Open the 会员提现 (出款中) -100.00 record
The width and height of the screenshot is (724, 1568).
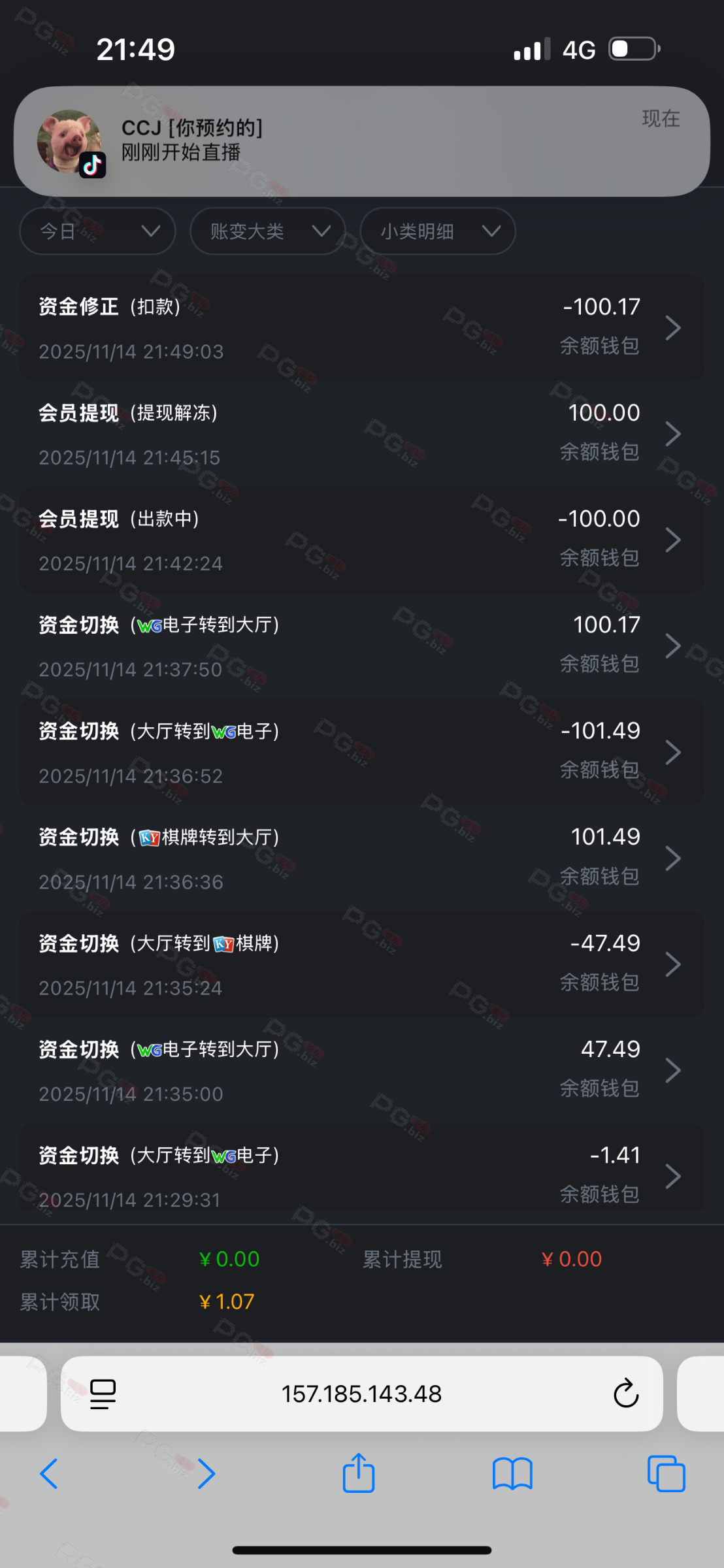(x=361, y=540)
